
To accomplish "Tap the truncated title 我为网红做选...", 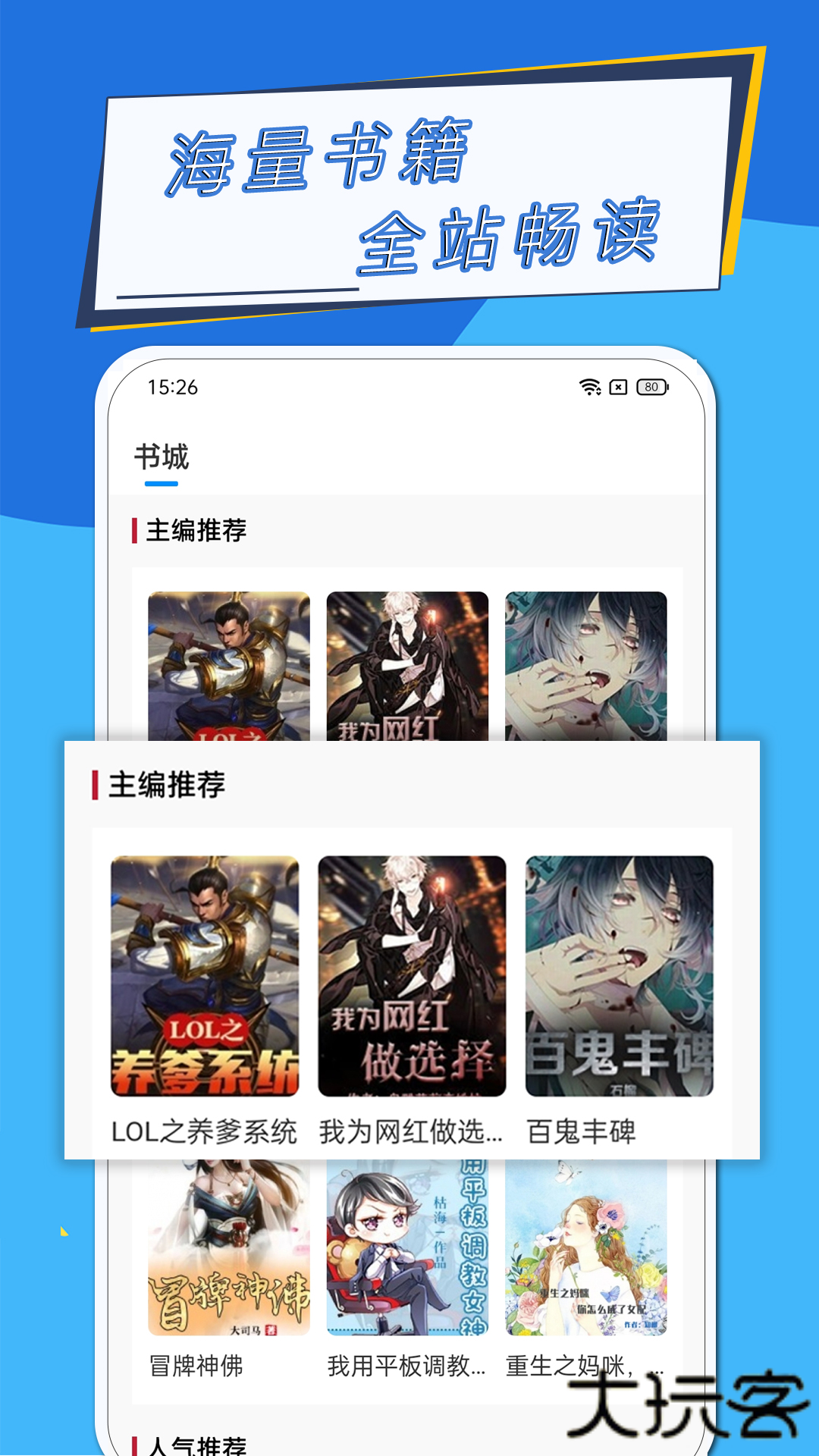I will tap(409, 1130).
